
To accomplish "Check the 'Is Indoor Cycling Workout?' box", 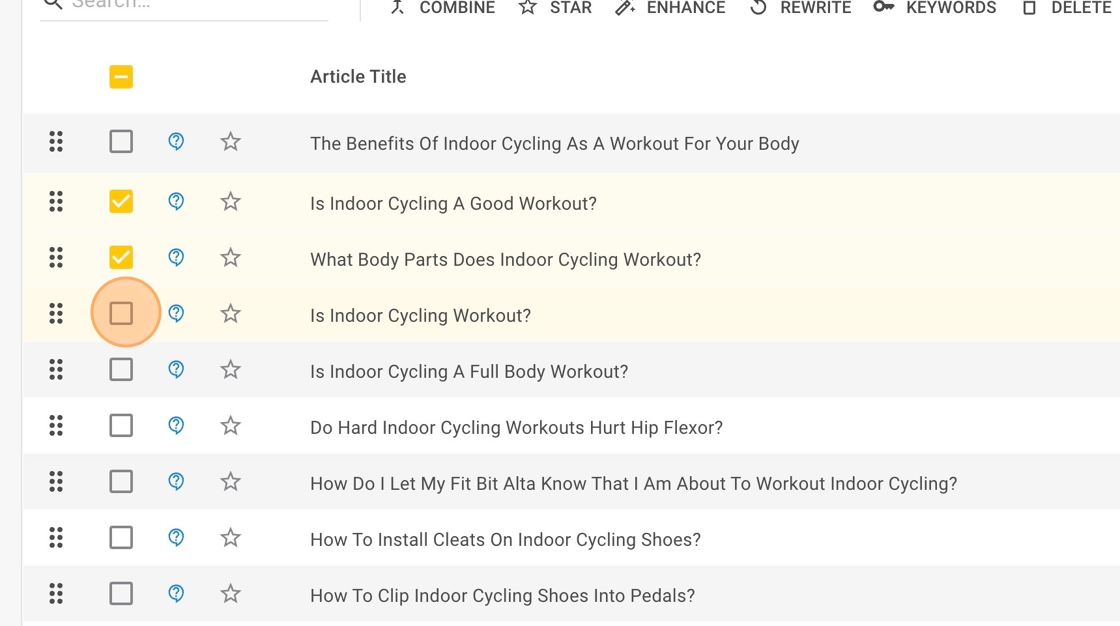I will click(121, 314).
